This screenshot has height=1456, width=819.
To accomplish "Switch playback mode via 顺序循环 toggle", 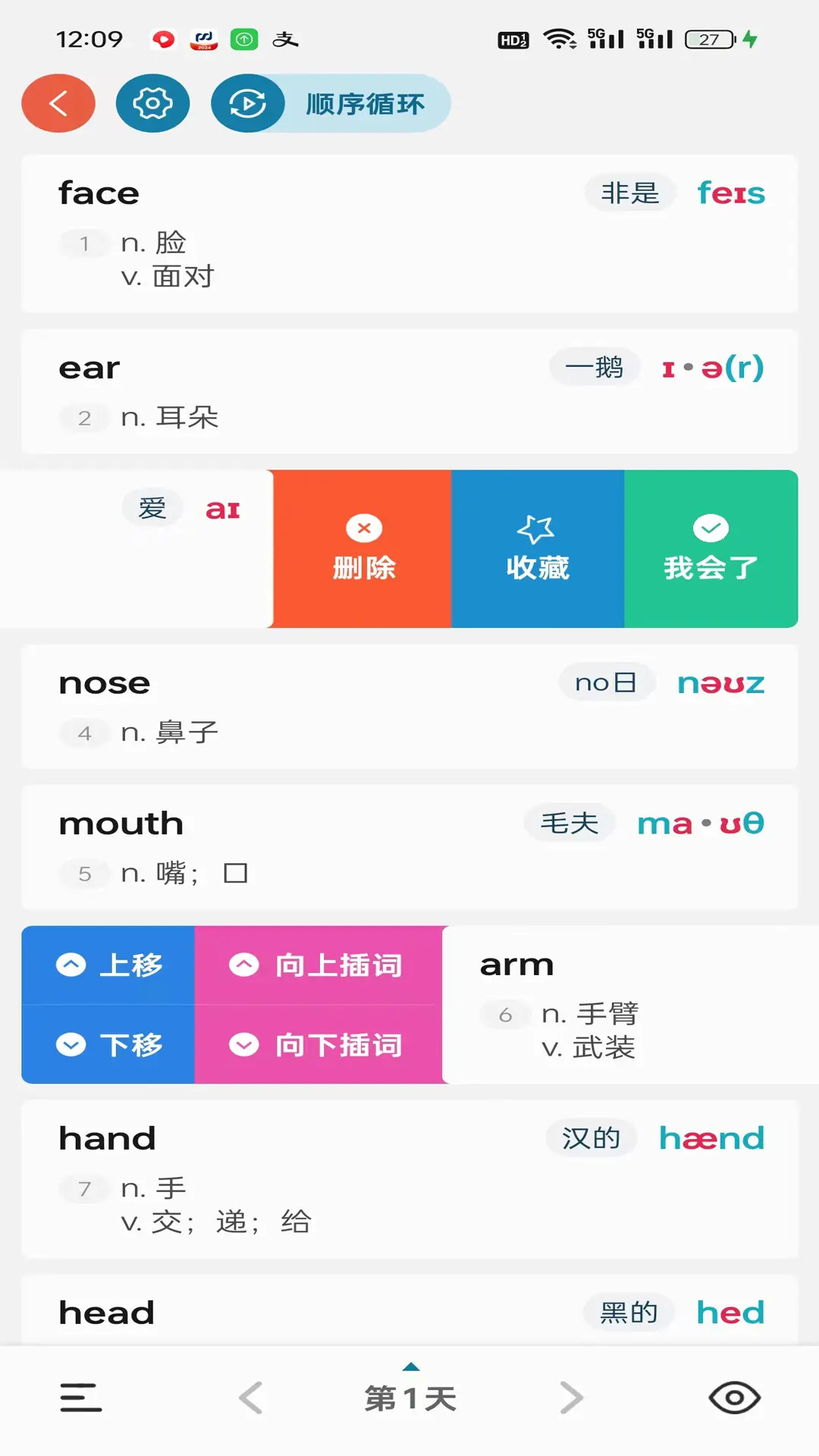I will (330, 103).
